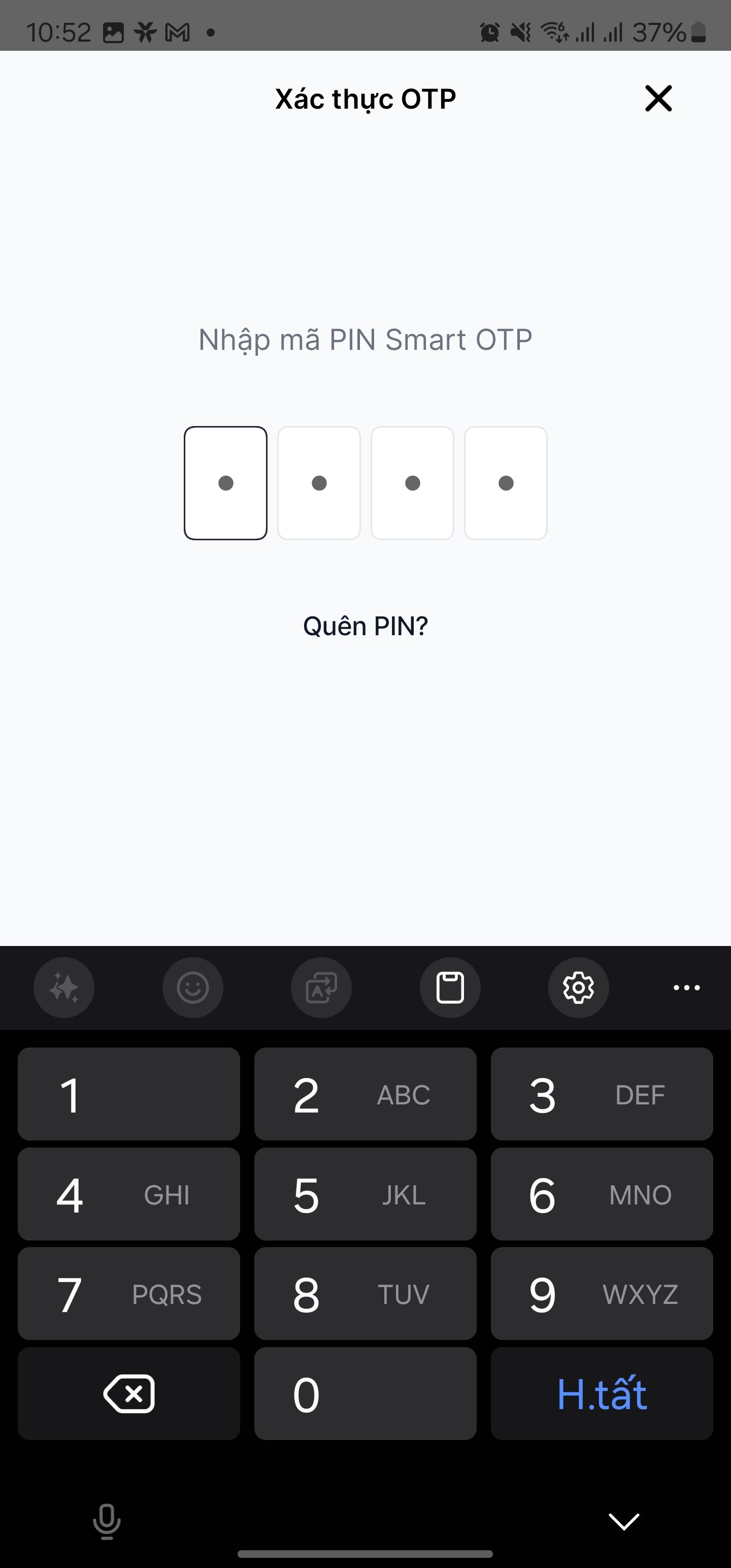The height and width of the screenshot is (1568, 731).
Task: Enter digit 1 on the keypad
Action: [129, 1094]
